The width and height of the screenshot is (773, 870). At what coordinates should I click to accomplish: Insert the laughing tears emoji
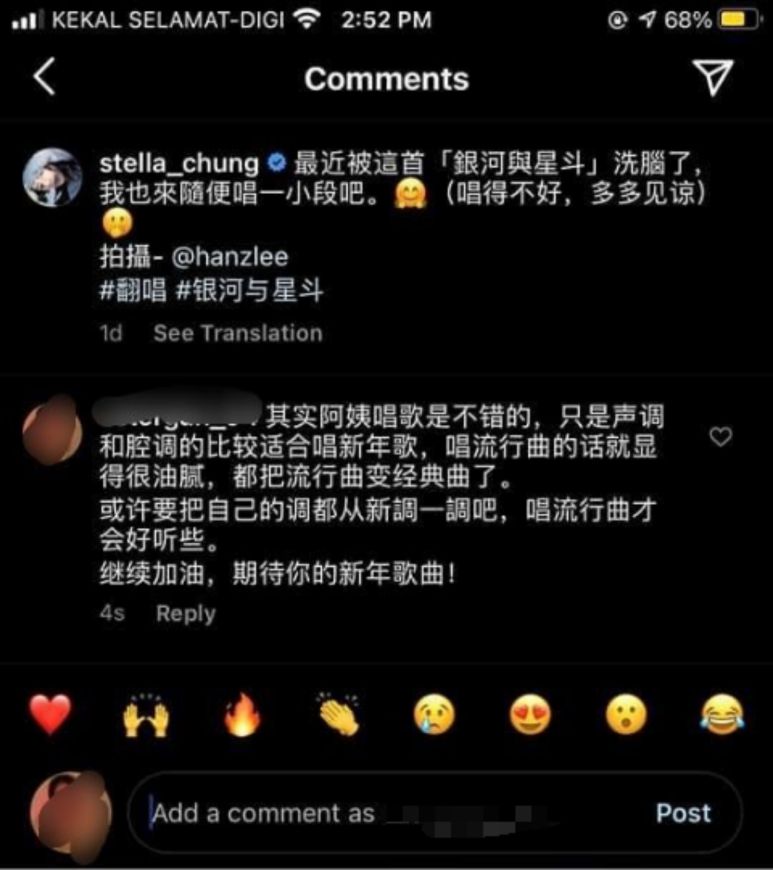[x=722, y=715]
